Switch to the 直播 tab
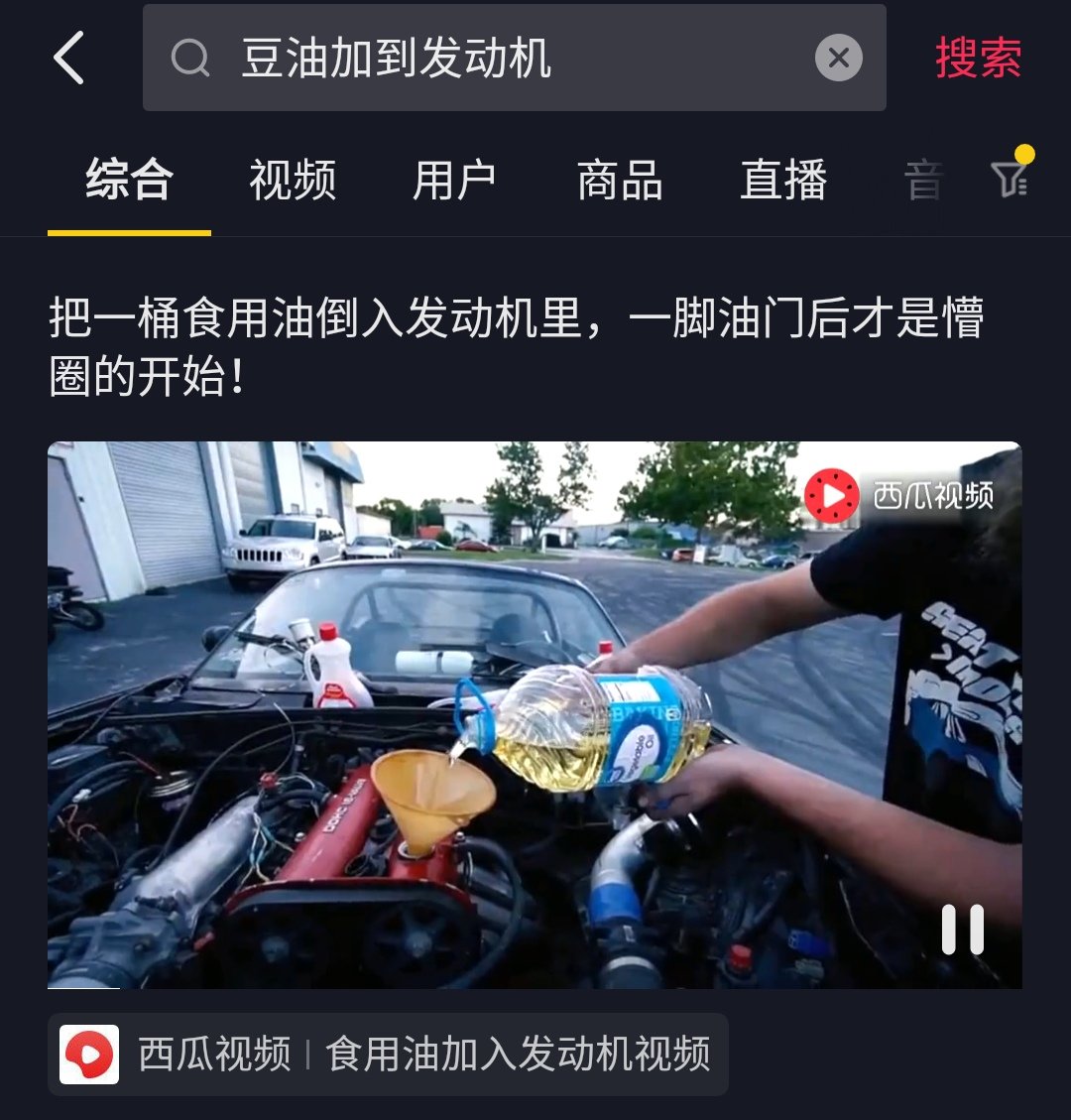This screenshot has width=1071, height=1120. click(783, 181)
